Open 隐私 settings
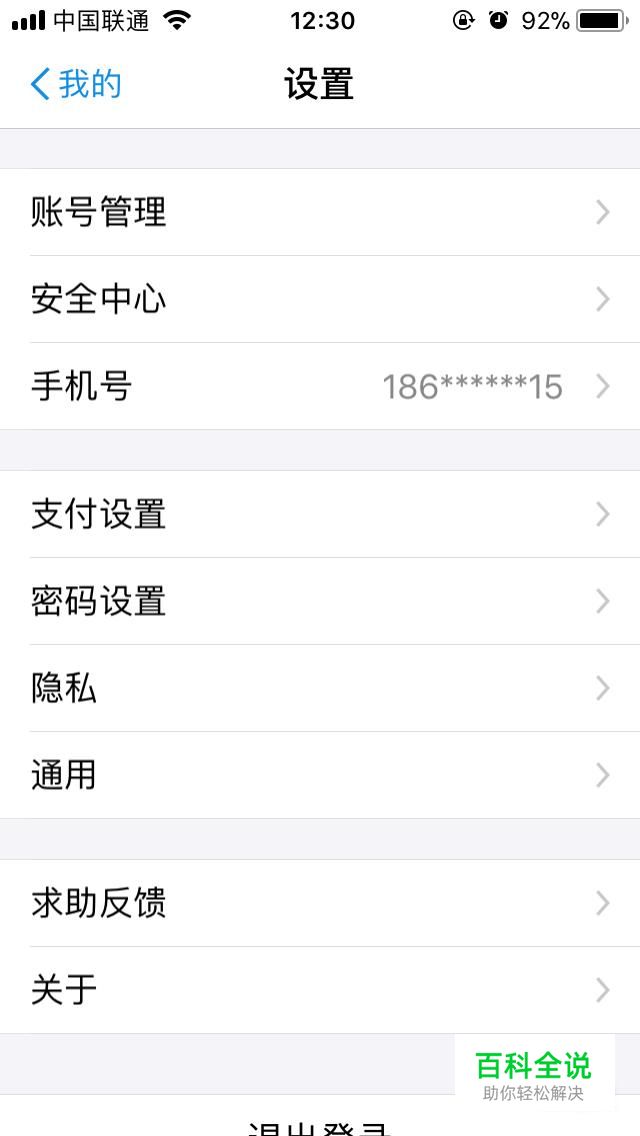The image size is (640, 1136). 320,688
